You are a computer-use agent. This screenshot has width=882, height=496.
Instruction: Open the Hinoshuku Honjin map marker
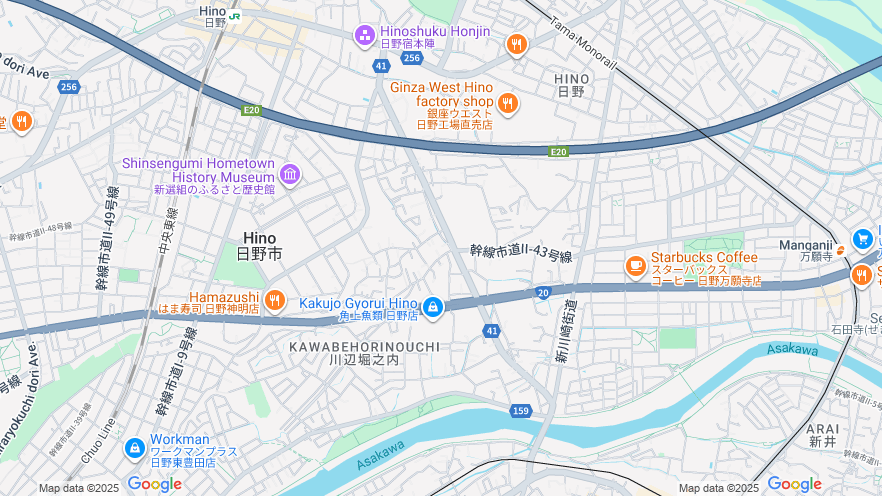pos(365,36)
